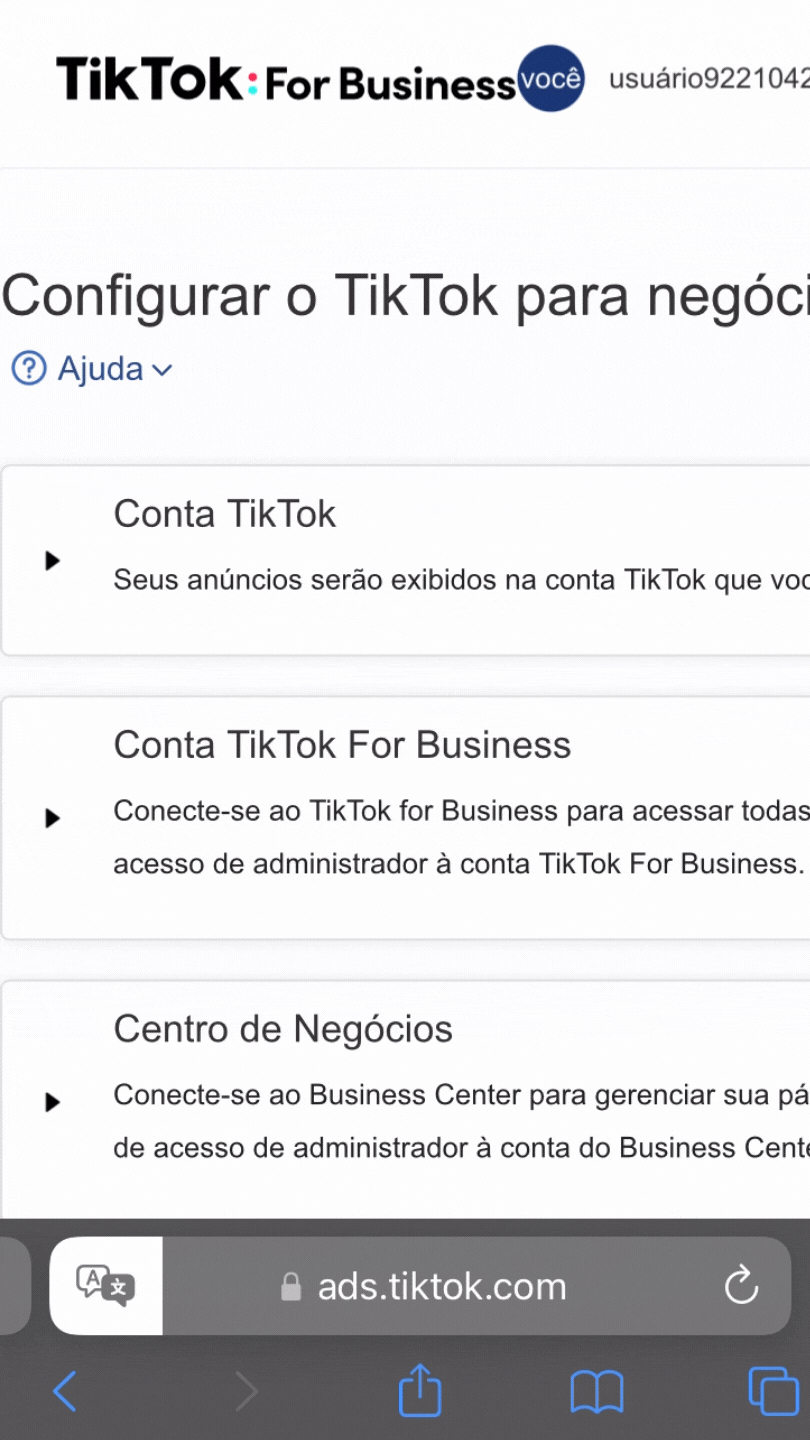This screenshot has height=1440, width=810.
Task: Tap the forward navigation arrow
Action: click(x=246, y=1390)
